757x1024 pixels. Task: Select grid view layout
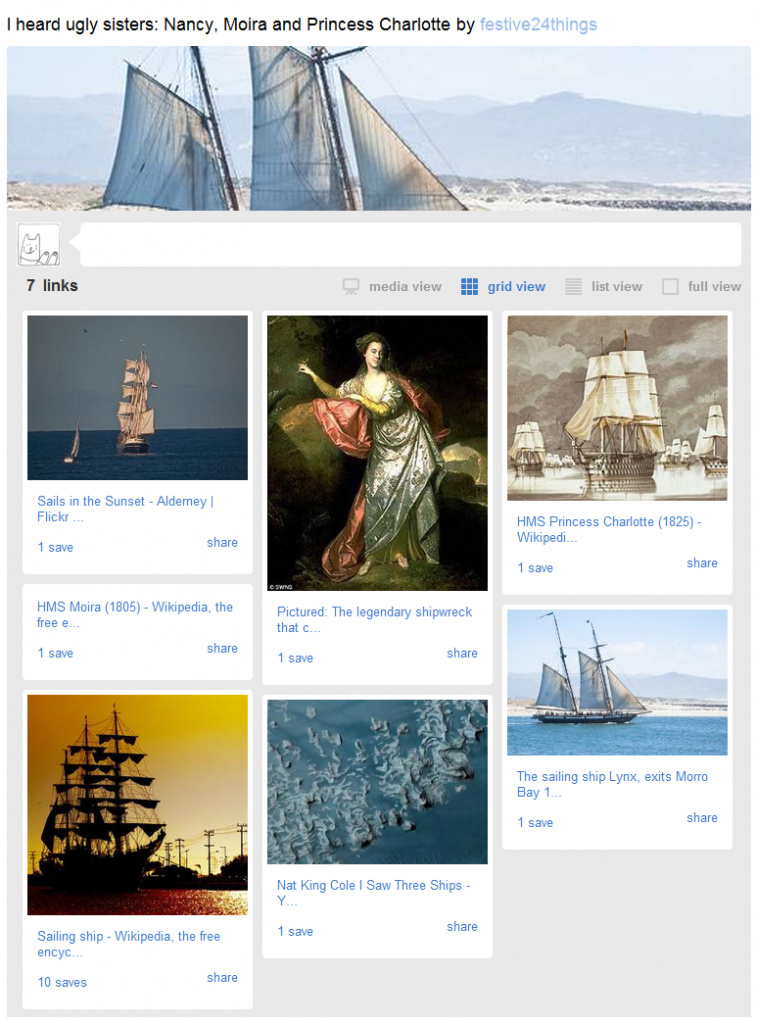point(503,287)
